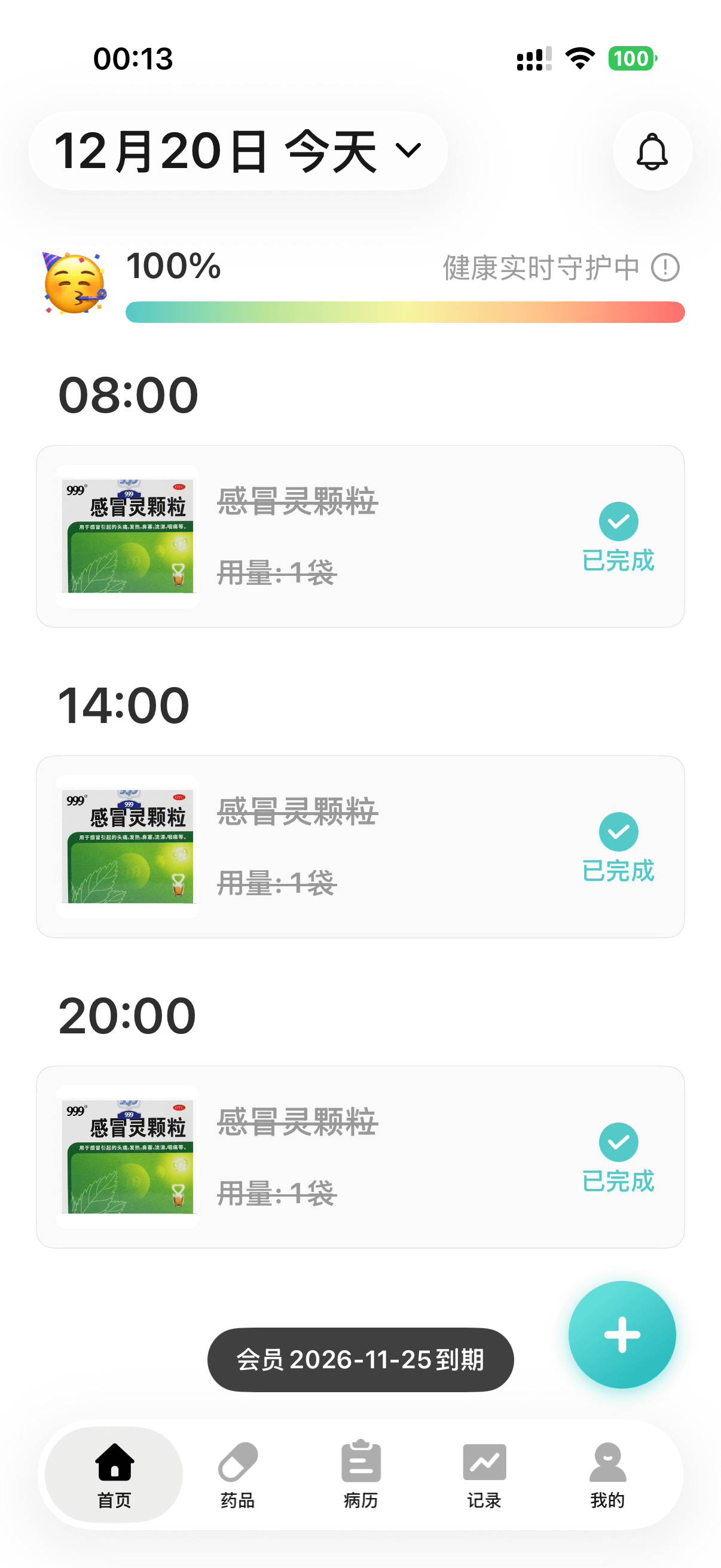Toggle the 已完成 check for 14:00 dose
The width and height of the screenshot is (721, 1568).
point(618,832)
